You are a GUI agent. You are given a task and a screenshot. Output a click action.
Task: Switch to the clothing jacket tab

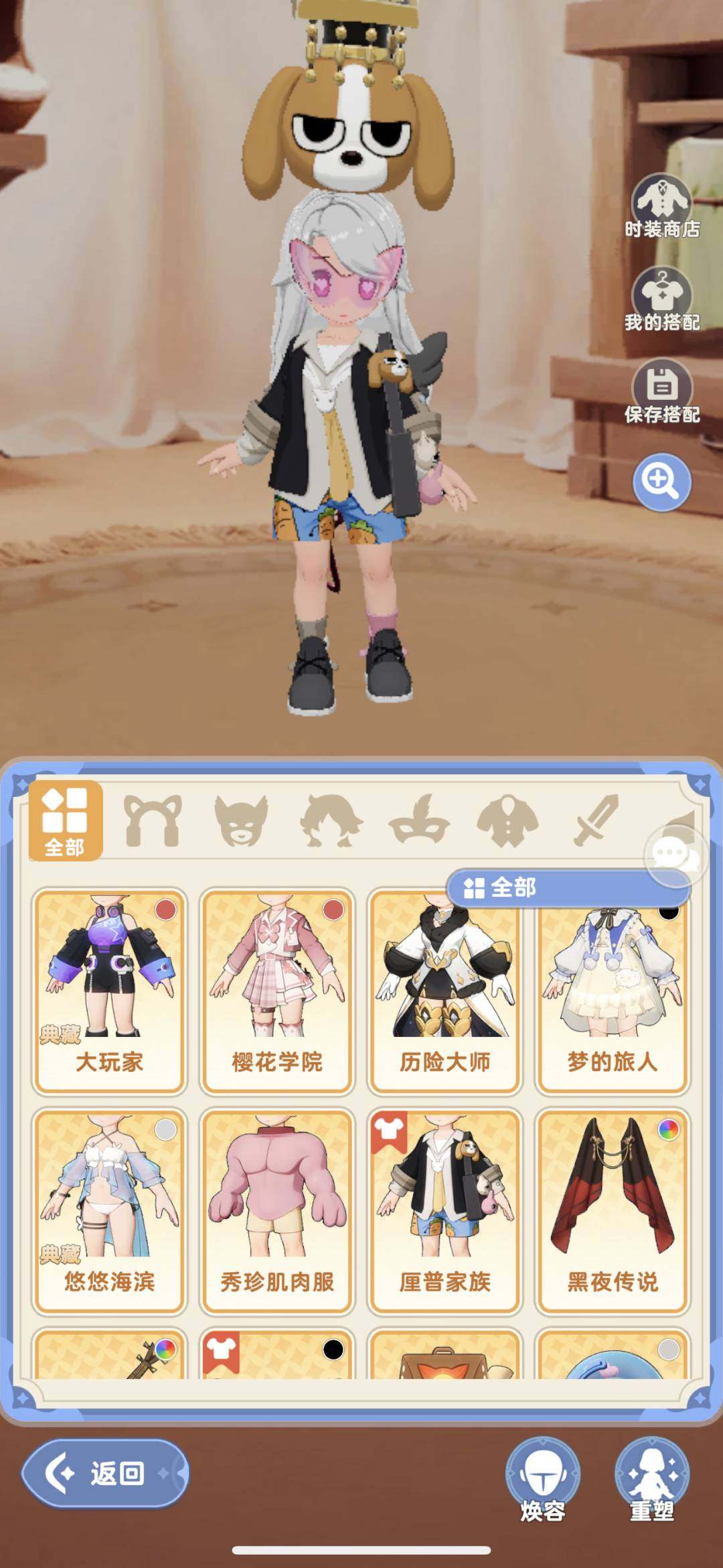pos(507,821)
